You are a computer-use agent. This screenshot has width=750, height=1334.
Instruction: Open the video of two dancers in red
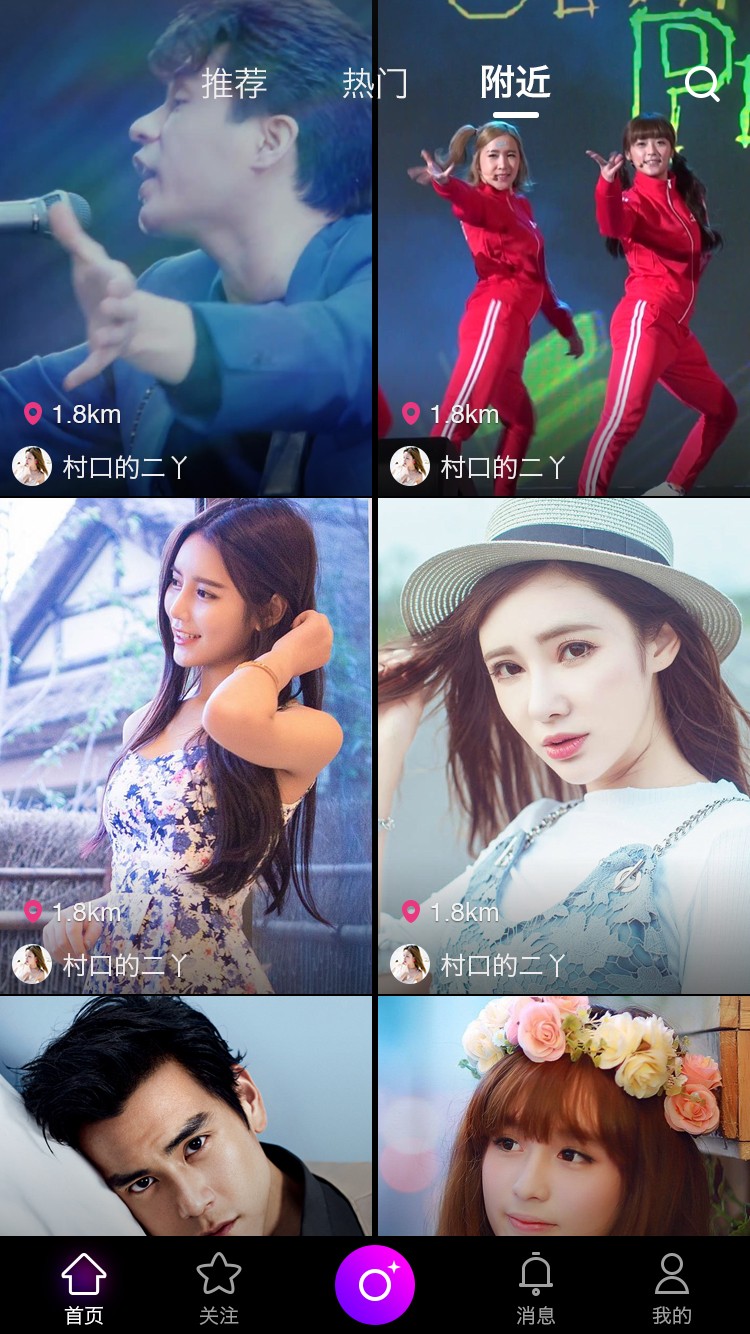click(x=564, y=248)
